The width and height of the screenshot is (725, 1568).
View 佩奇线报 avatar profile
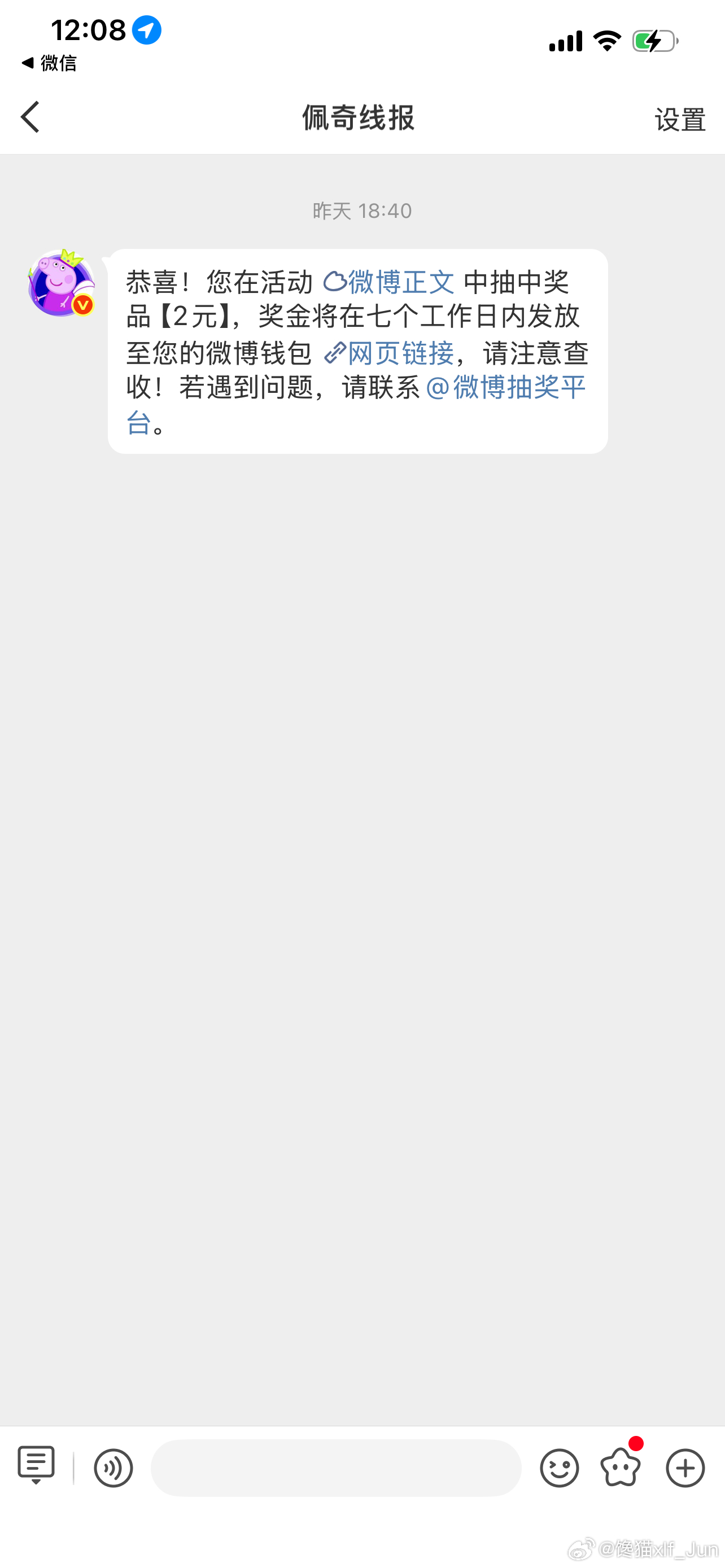(x=61, y=282)
